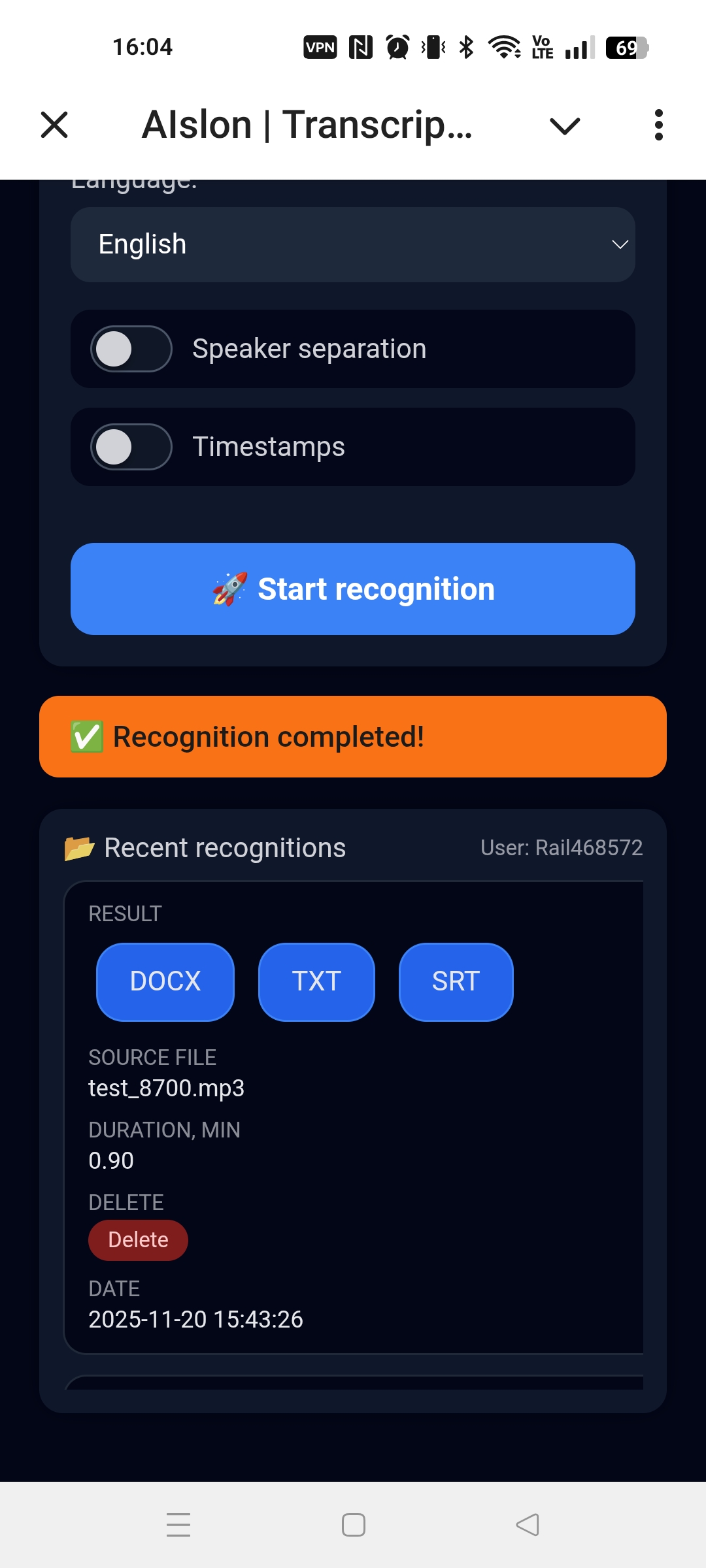This screenshot has width=706, height=1568.
Task: Tap the rocket icon on Start recognition
Action: tap(227, 588)
